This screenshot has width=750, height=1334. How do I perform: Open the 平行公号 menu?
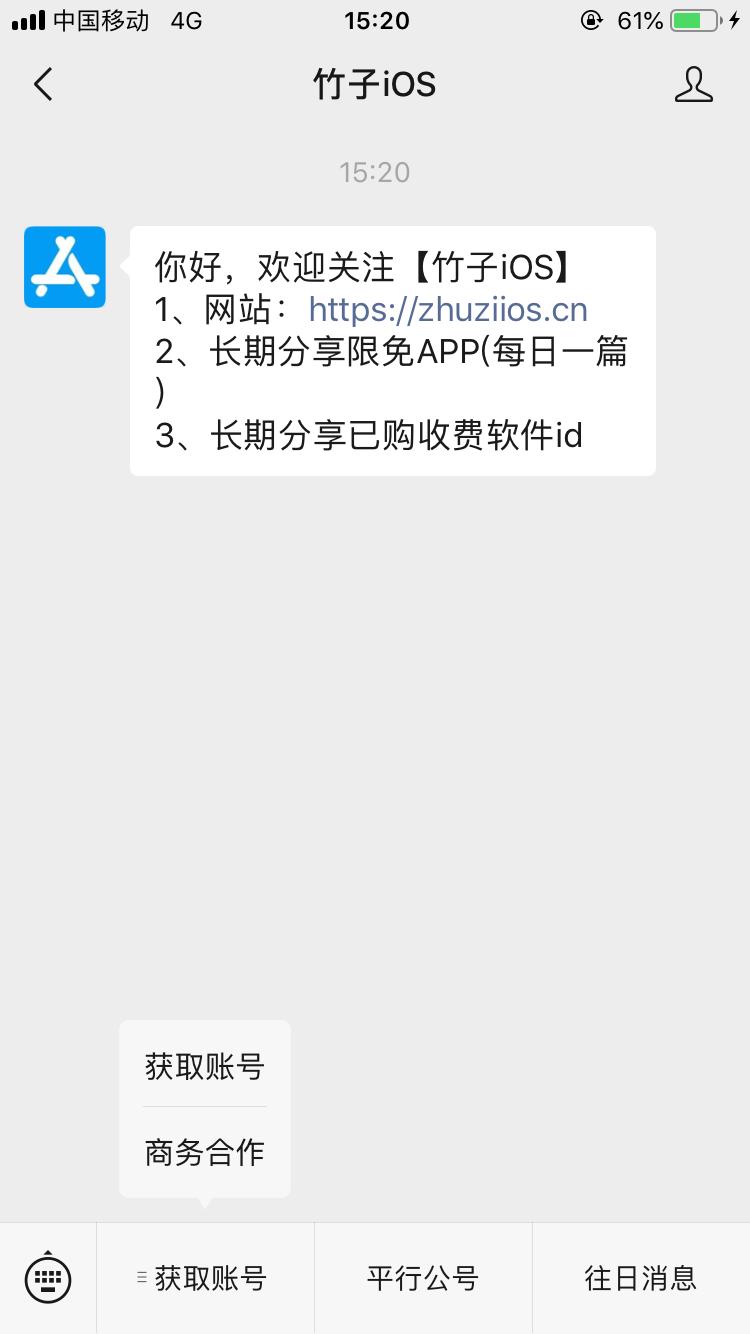423,1278
